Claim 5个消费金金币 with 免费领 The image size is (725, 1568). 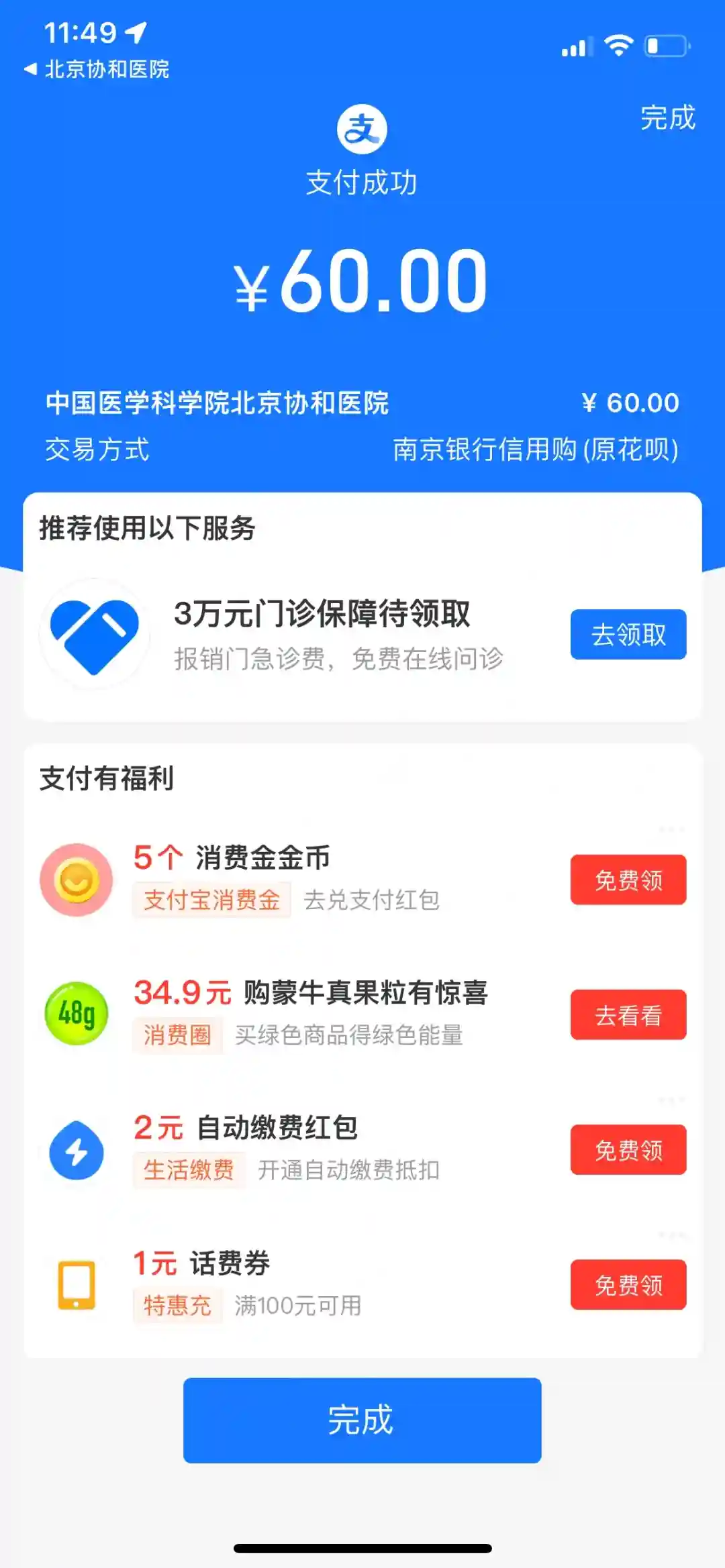tap(628, 880)
